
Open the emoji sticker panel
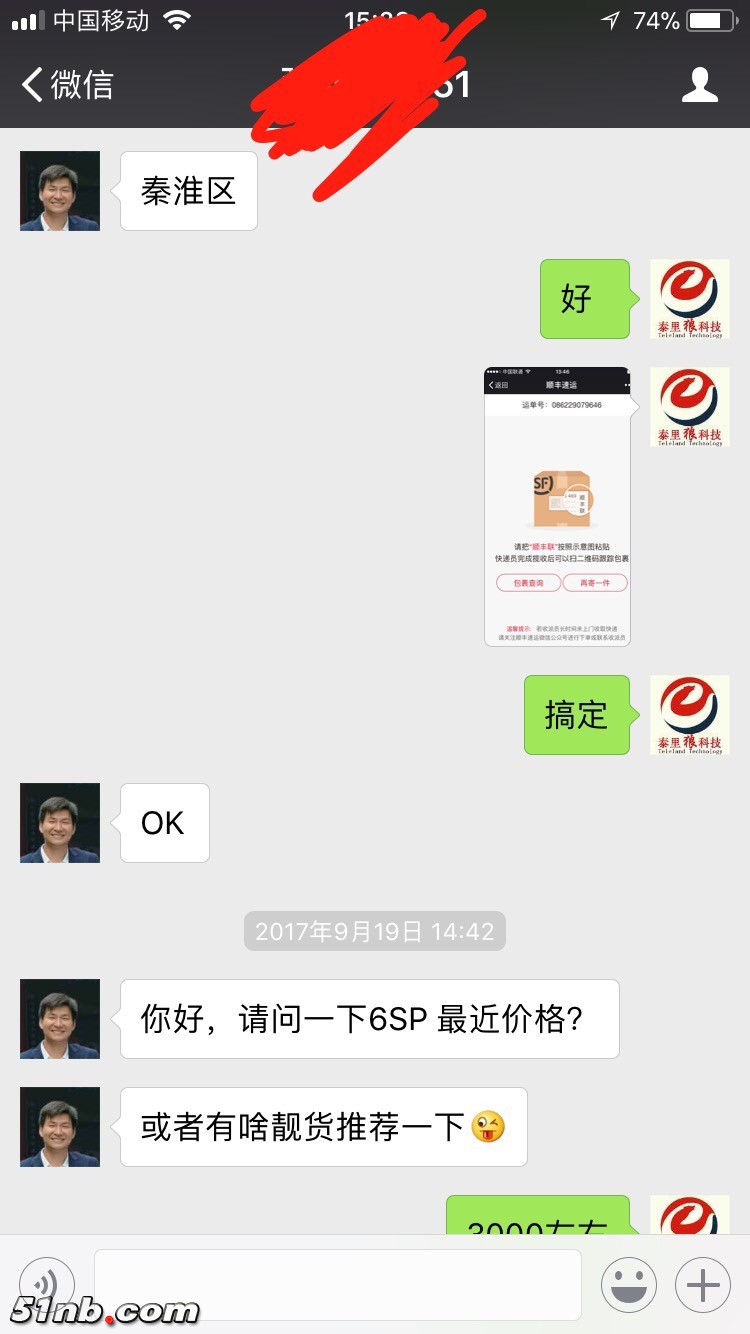pos(628,1284)
